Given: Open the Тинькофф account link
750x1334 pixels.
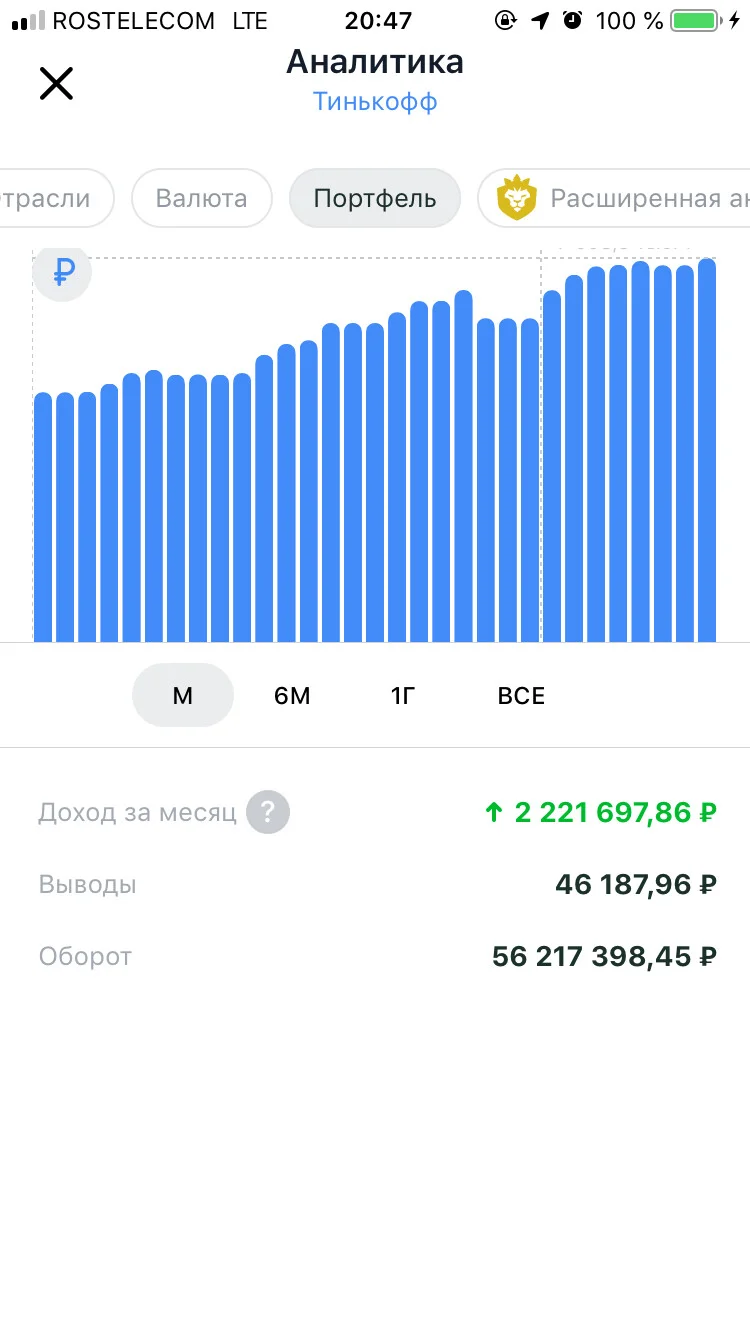Looking at the screenshot, I should click(x=375, y=102).
